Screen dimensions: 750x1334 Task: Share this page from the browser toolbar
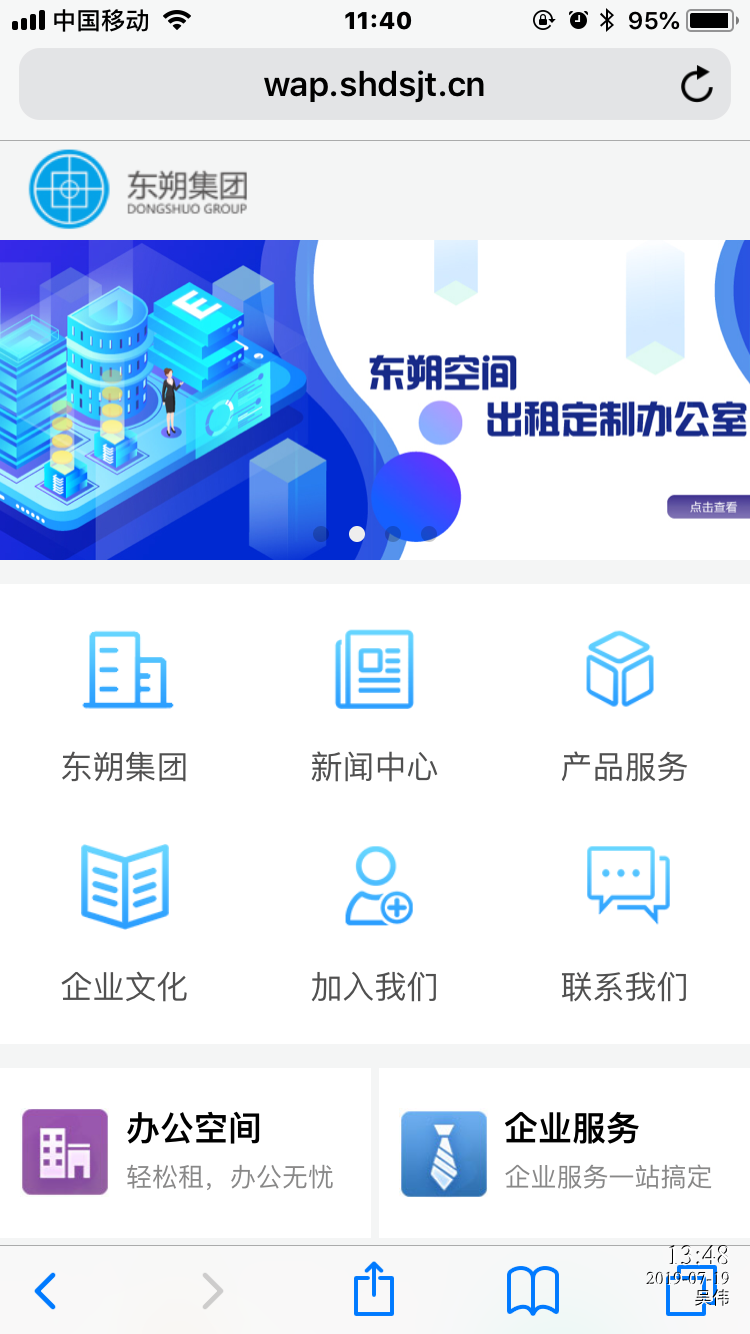pos(374,1290)
